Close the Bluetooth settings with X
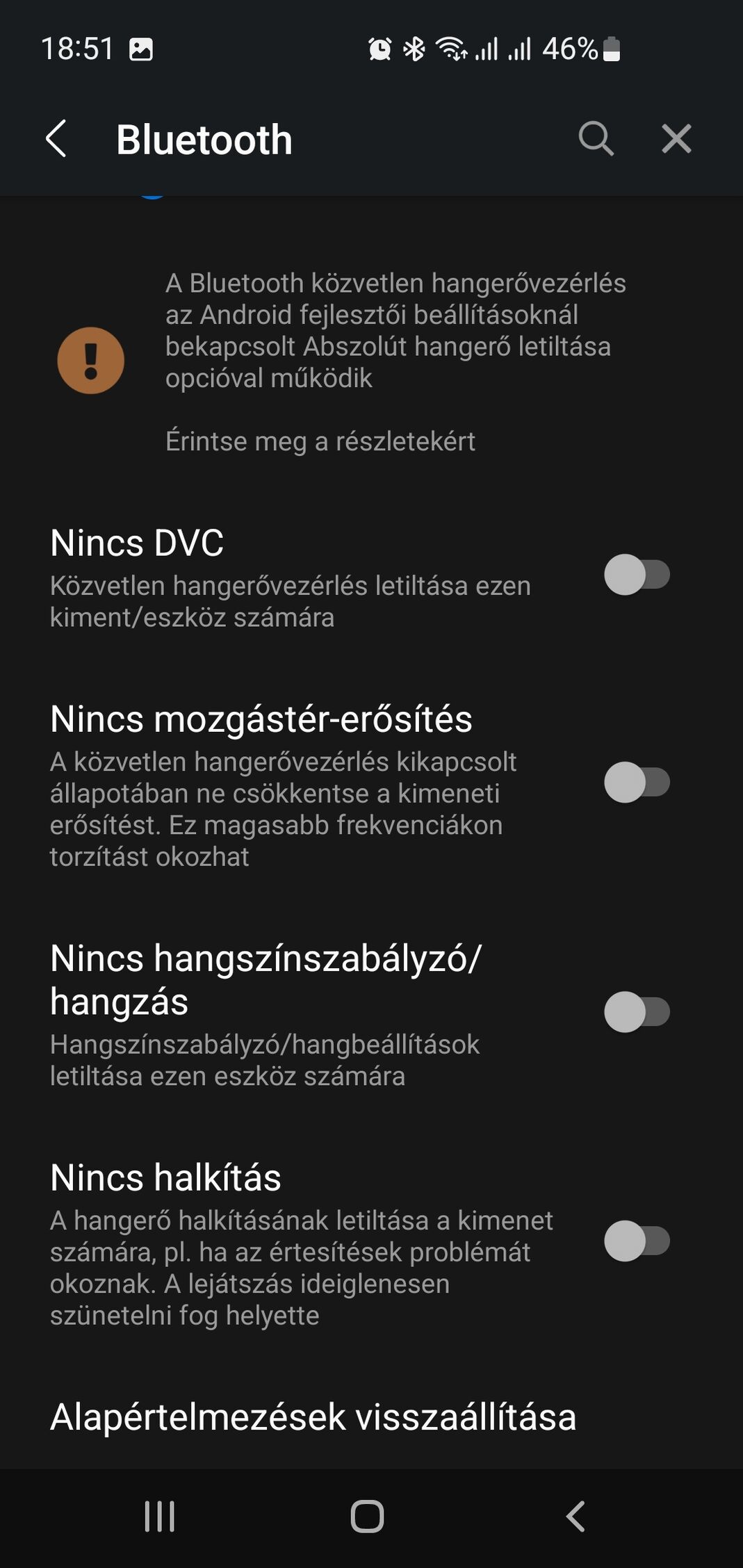Viewport: 743px width, 1568px height. [676, 138]
